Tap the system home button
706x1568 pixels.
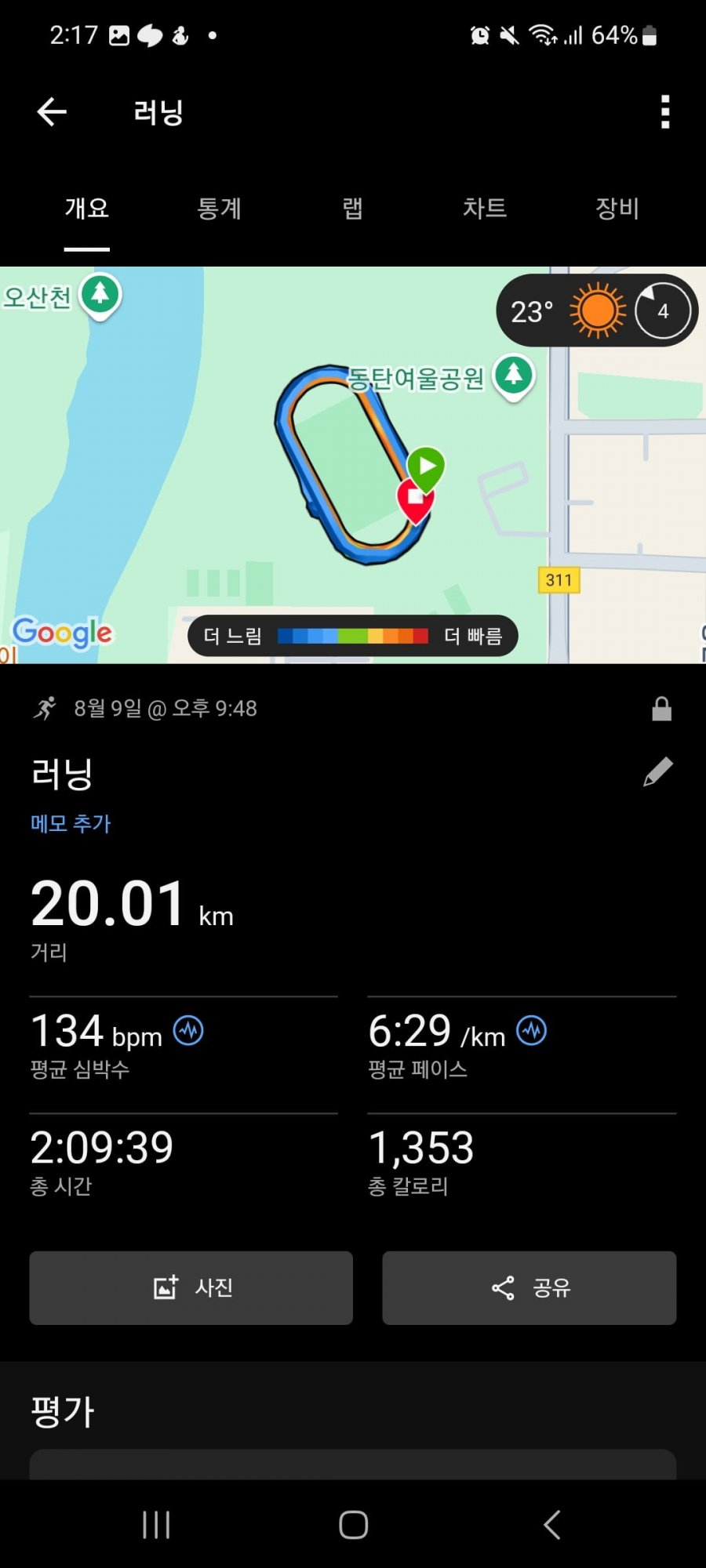[x=353, y=1525]
